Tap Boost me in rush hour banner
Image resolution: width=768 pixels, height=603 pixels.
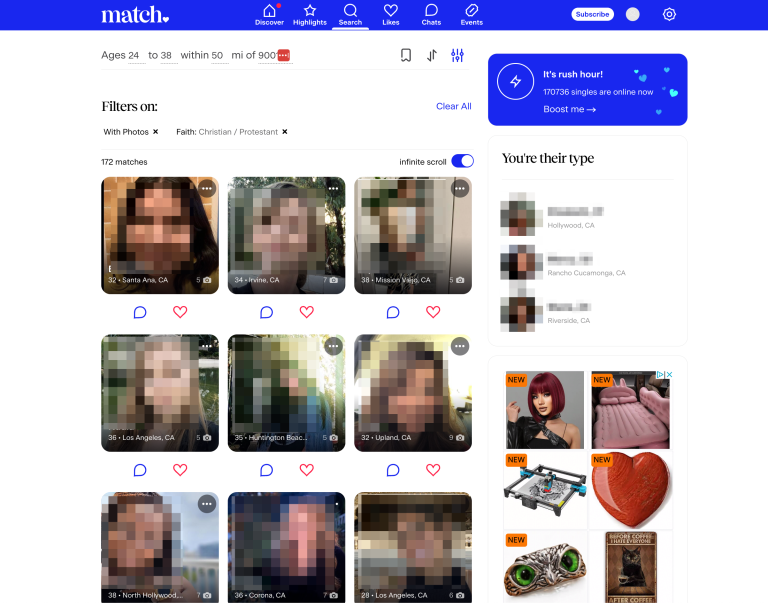coord(569,109)
